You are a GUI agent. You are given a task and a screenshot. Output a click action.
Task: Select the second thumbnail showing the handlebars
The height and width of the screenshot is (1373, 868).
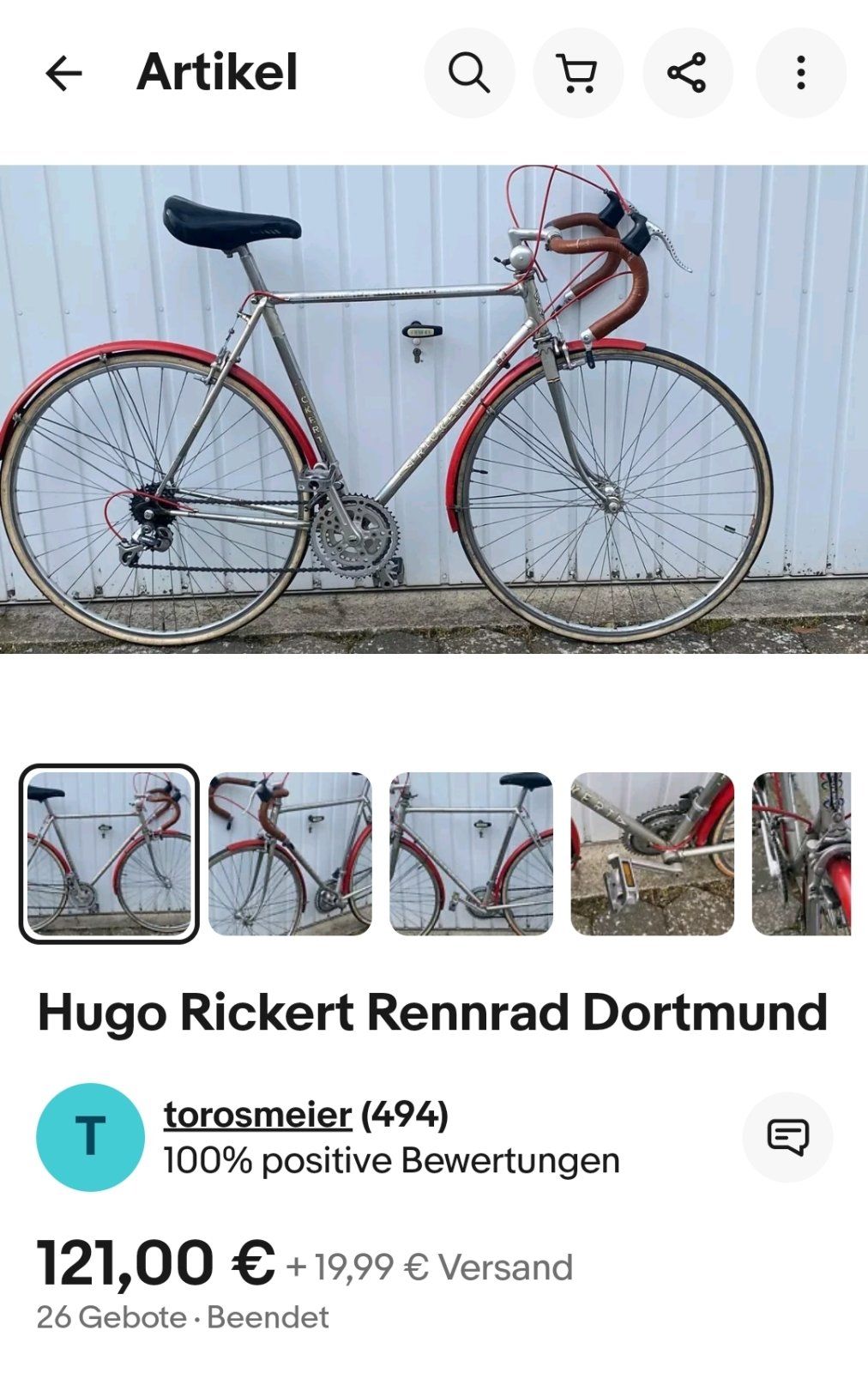coord(290,853)
